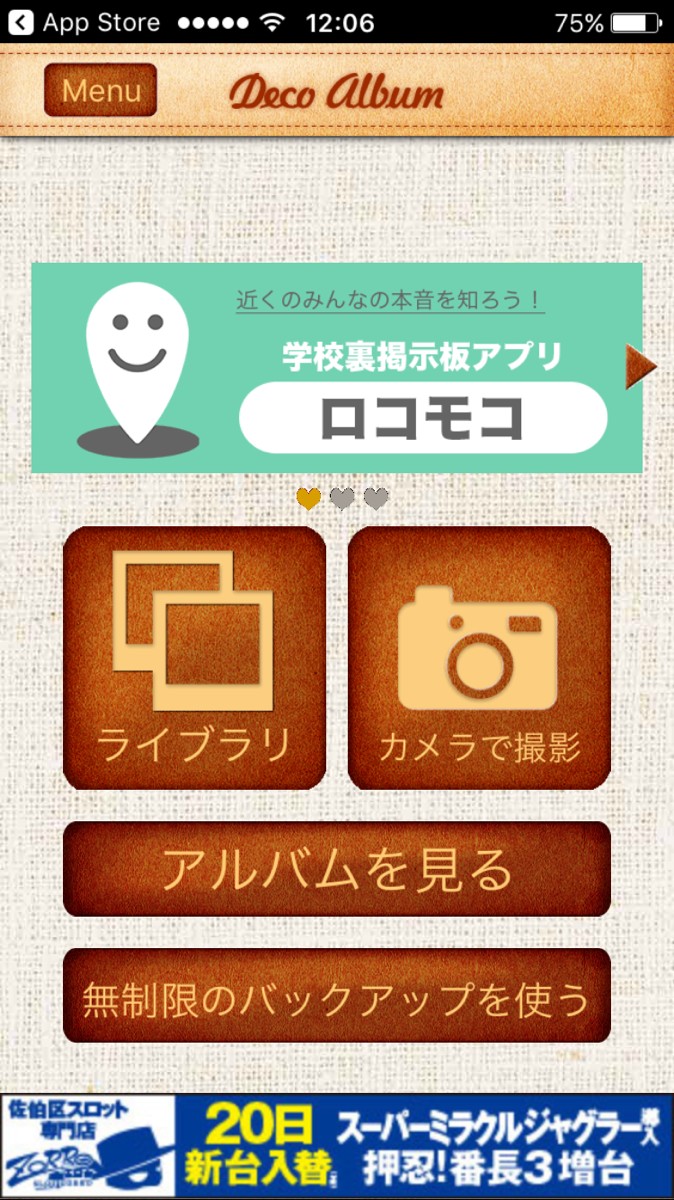Tap the arrow to show next banner
This screenshot has height=1200, width=674.
[641, 367]
